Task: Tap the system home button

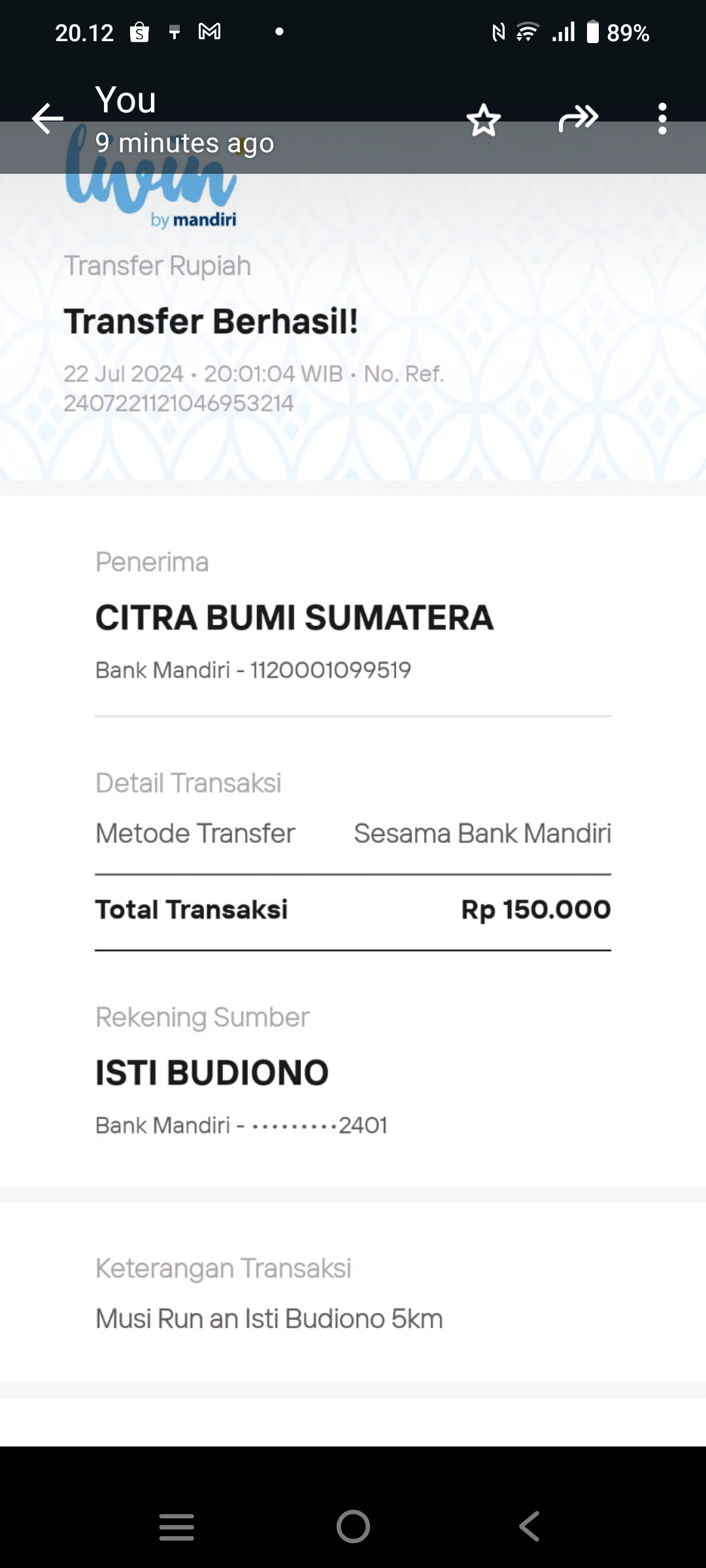Action: click(353, 1527)
